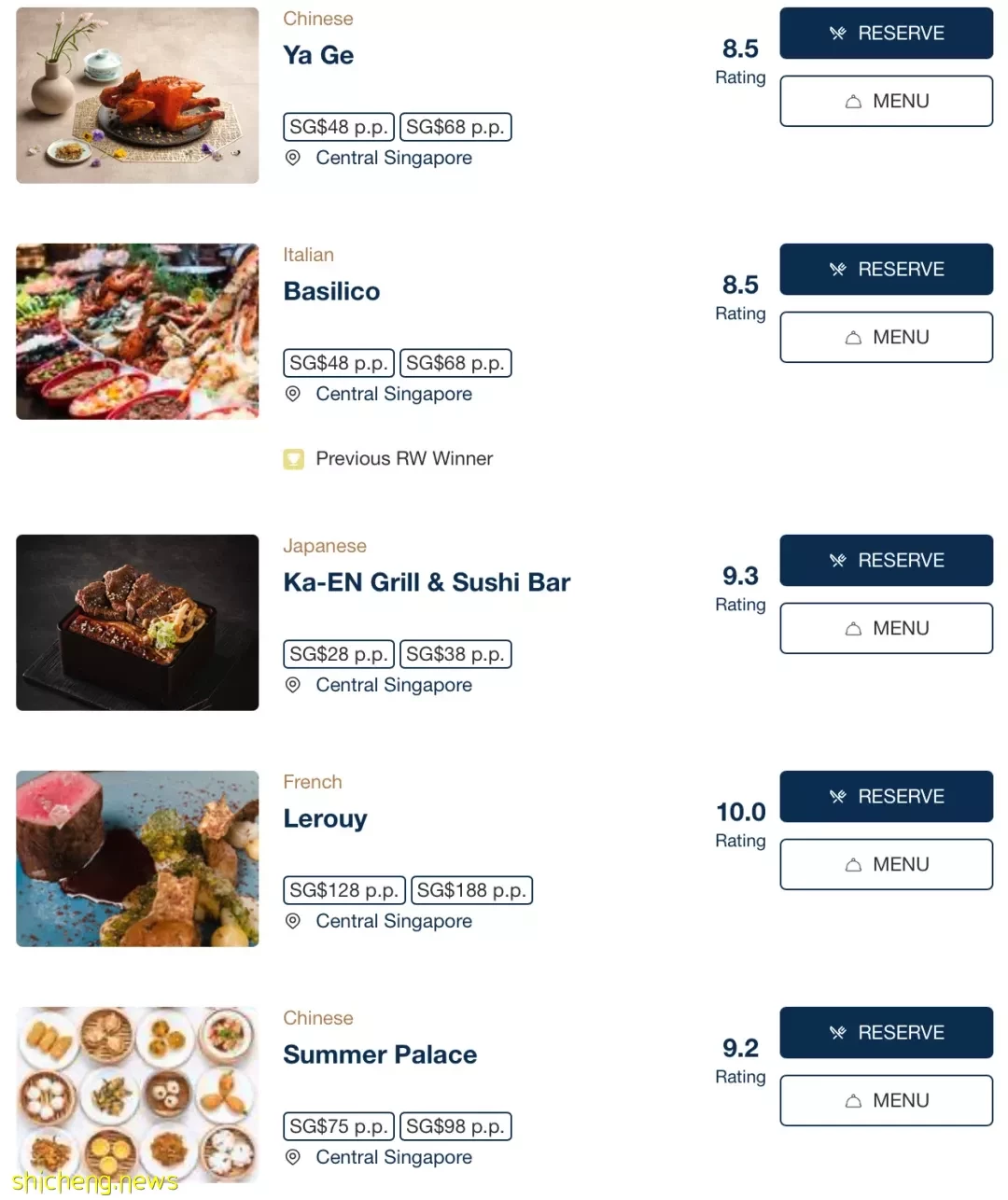
Task: Reserve a table at Ya Ge
Action: coord(886,34)
